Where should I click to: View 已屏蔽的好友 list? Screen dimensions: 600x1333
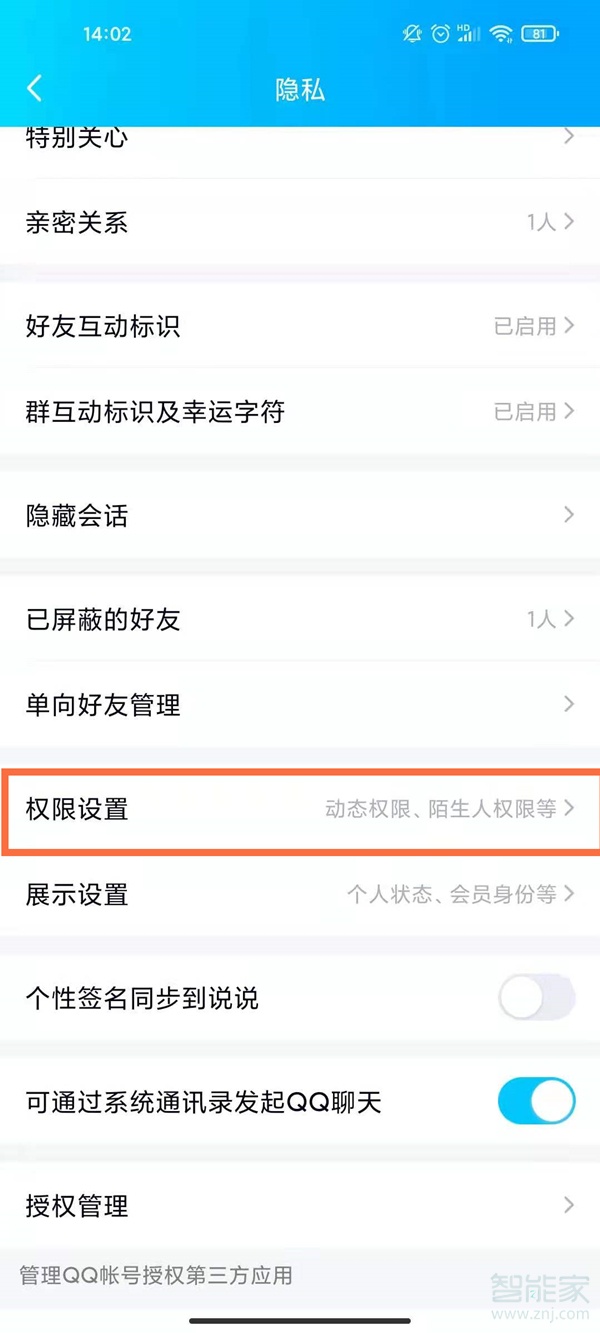(x=300, y=619)
